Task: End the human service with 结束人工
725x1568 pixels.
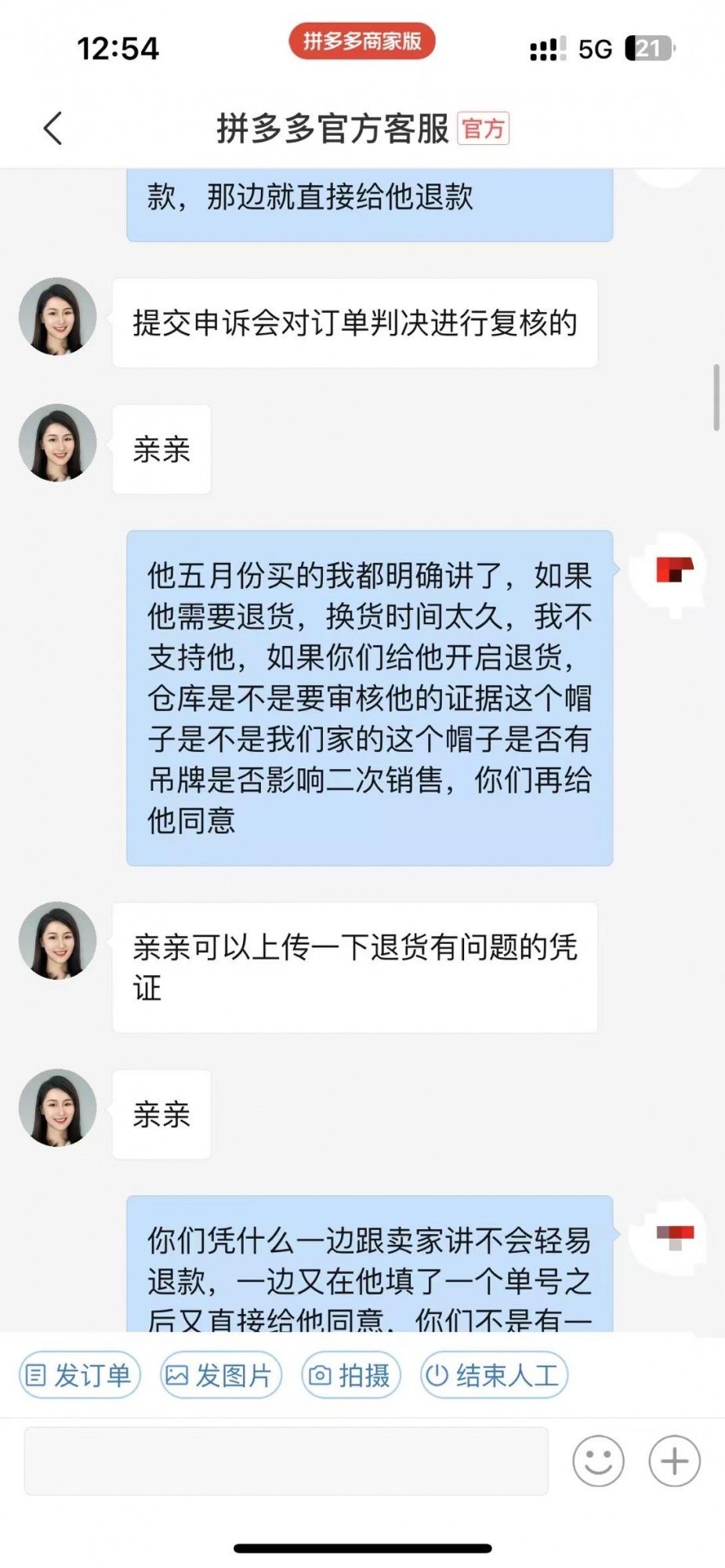Action: [x=493, y=1374]
